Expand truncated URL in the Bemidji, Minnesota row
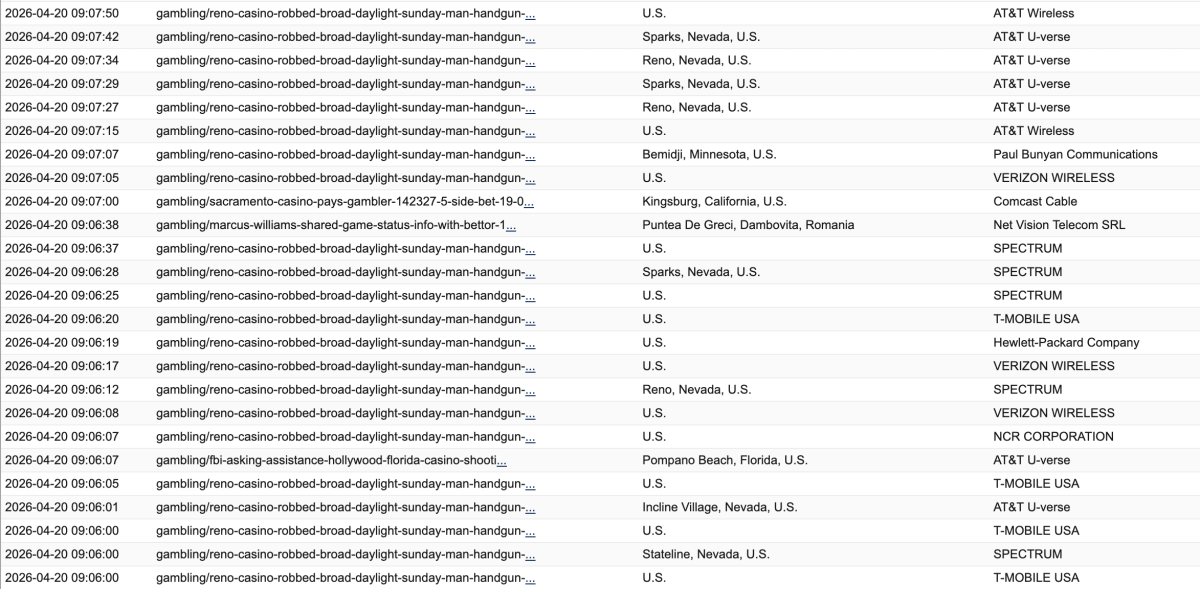 (530, 155)
